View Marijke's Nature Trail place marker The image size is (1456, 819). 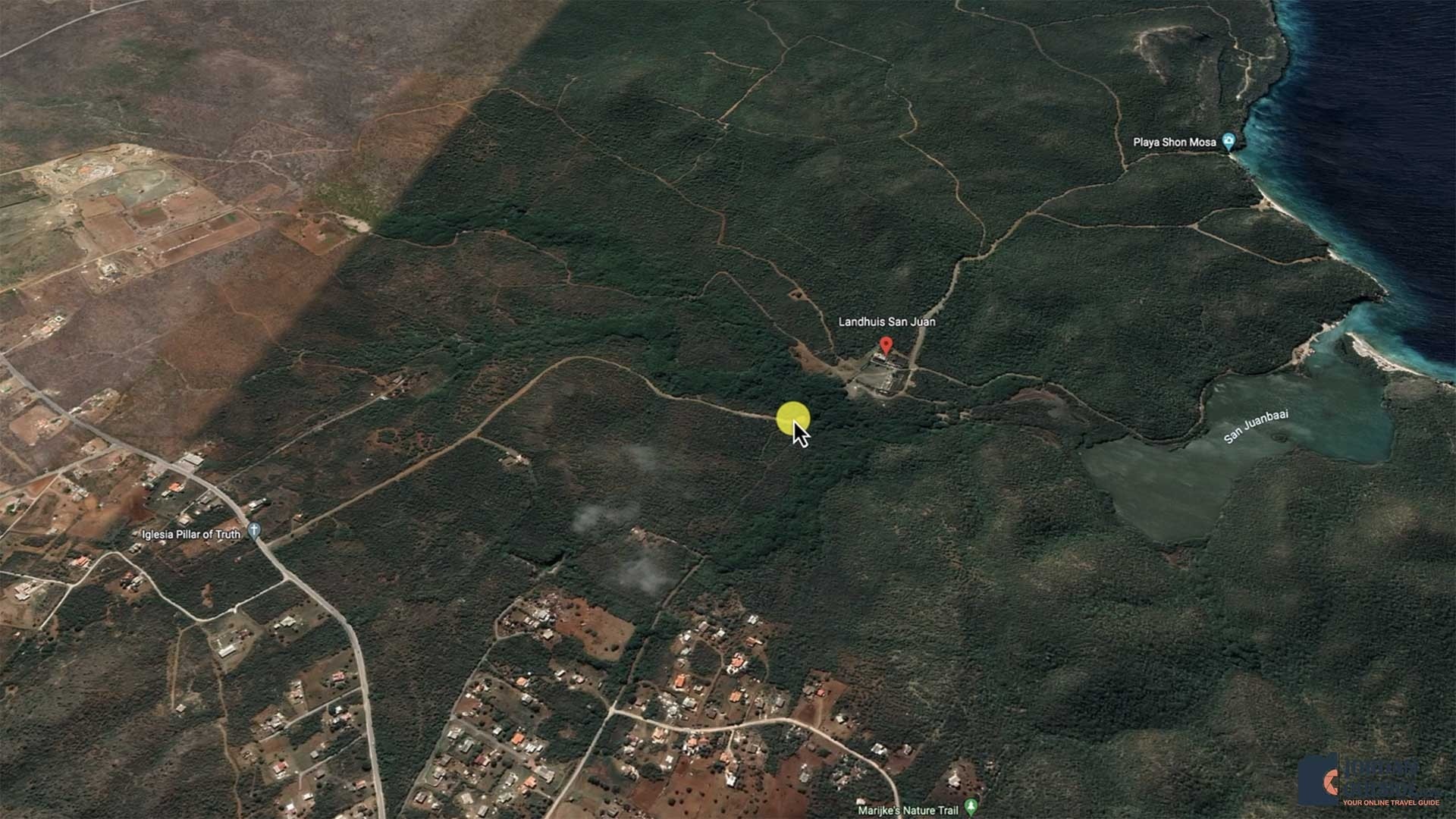971,805
